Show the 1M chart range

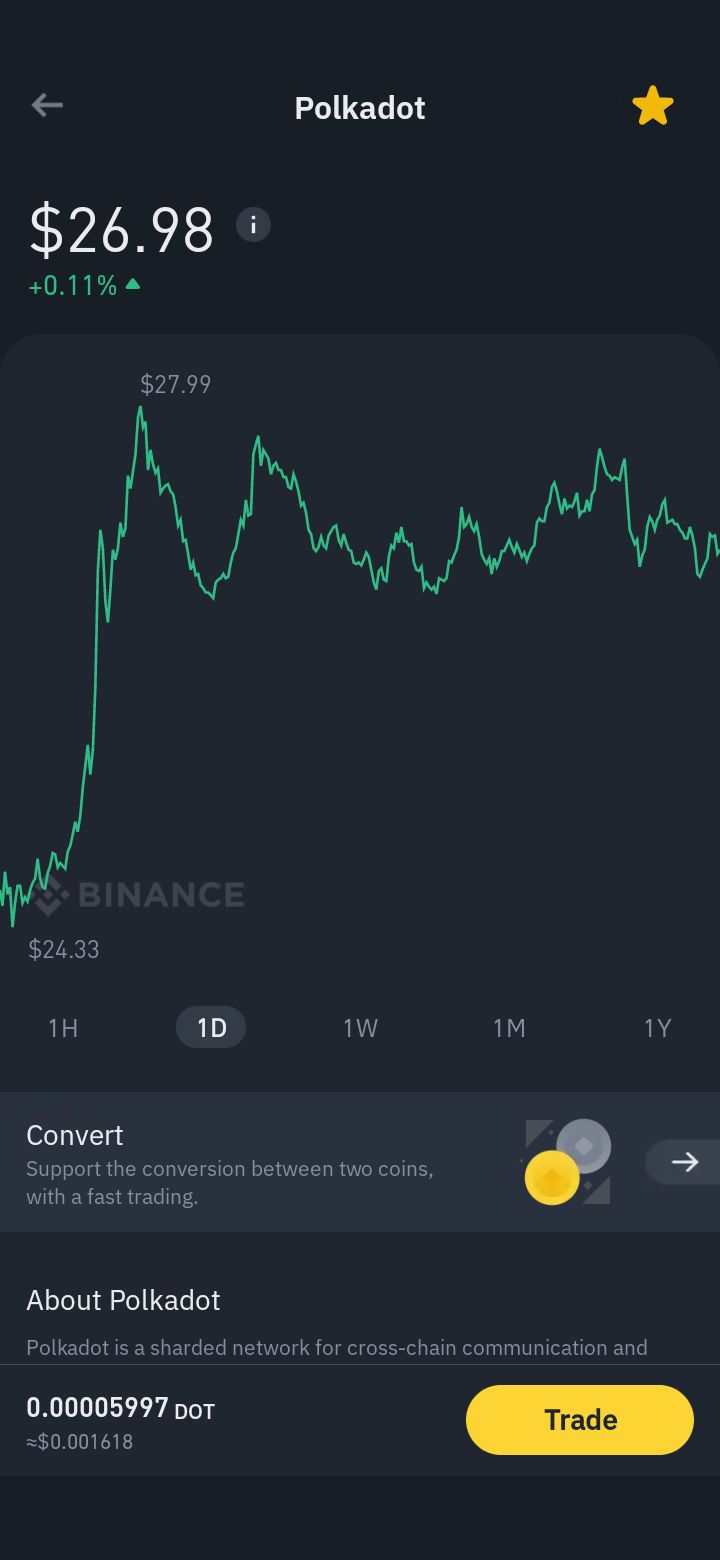coord(509,1028)
